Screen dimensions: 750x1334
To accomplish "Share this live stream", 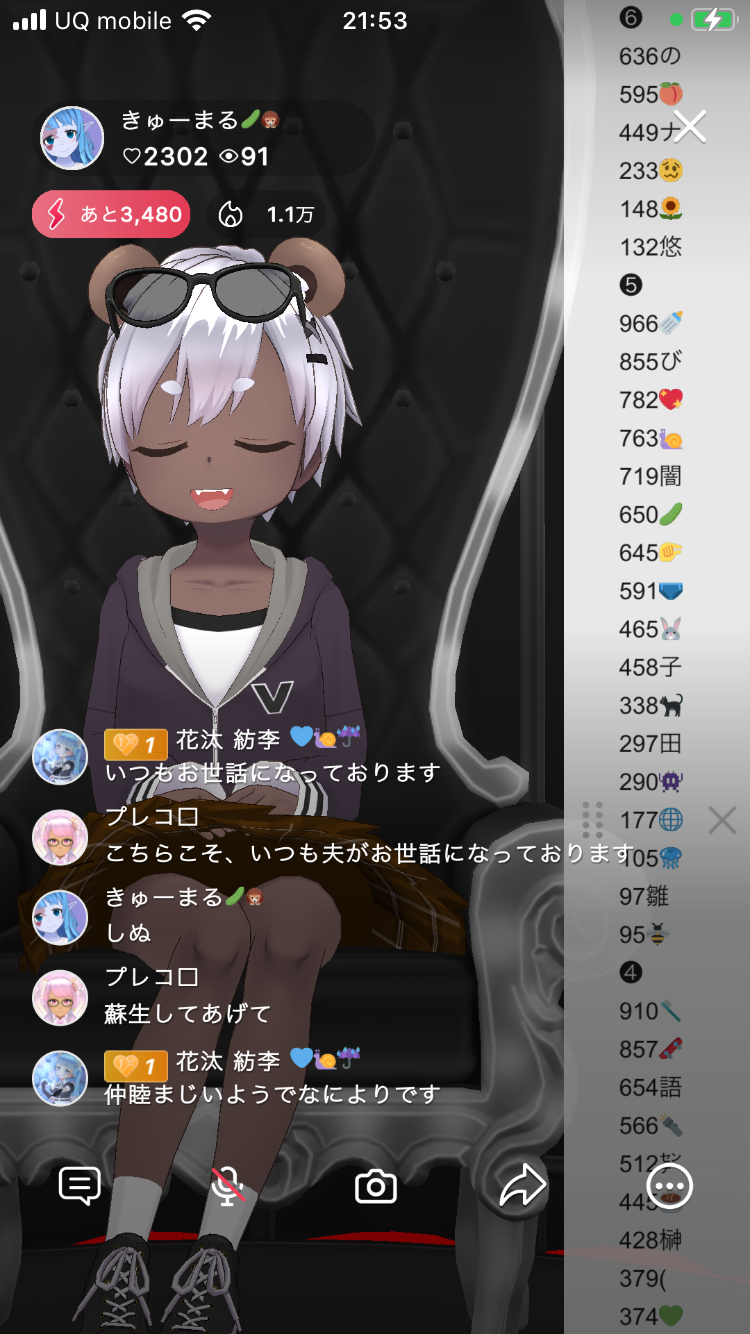I will (x=522, y=1186).
